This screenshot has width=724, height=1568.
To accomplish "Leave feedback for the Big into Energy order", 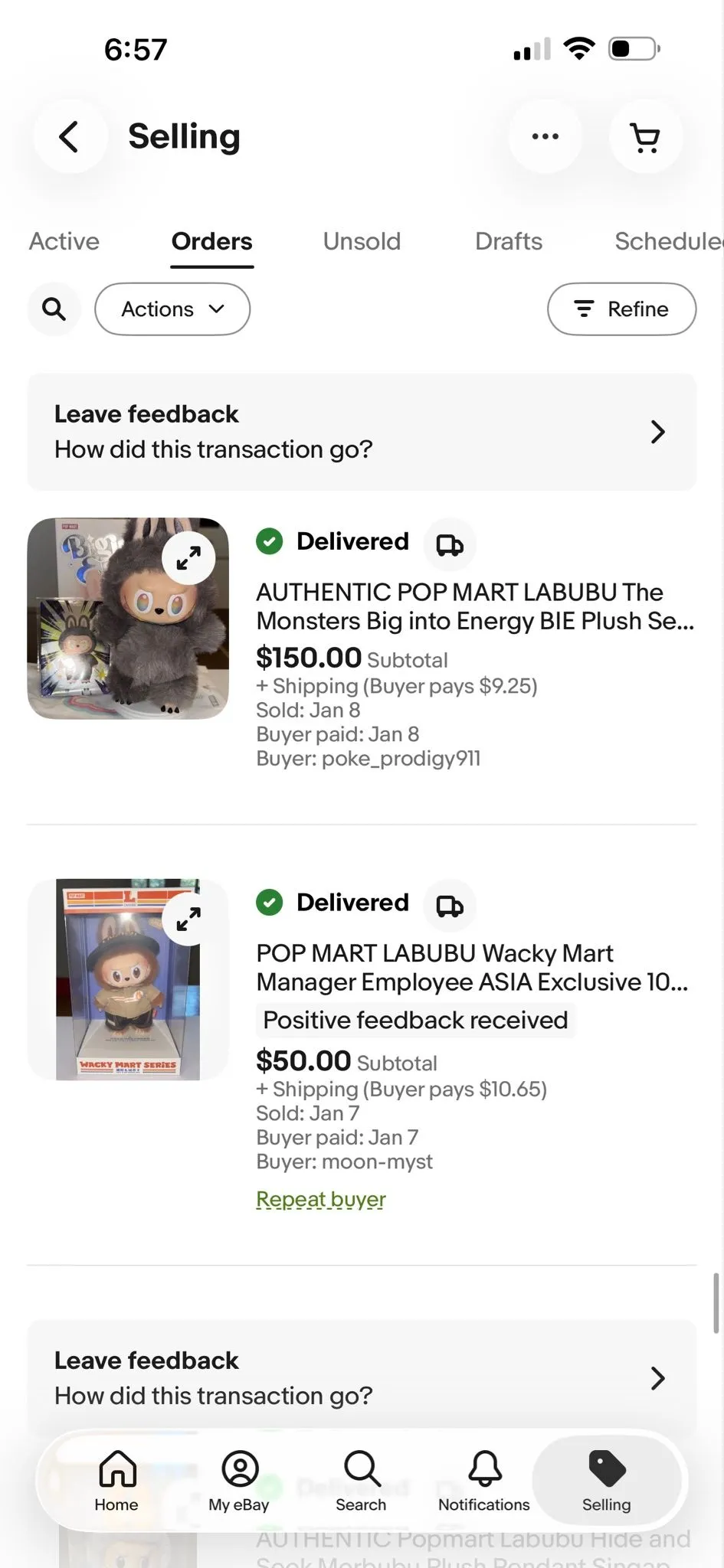I will (x=362, y=432).
